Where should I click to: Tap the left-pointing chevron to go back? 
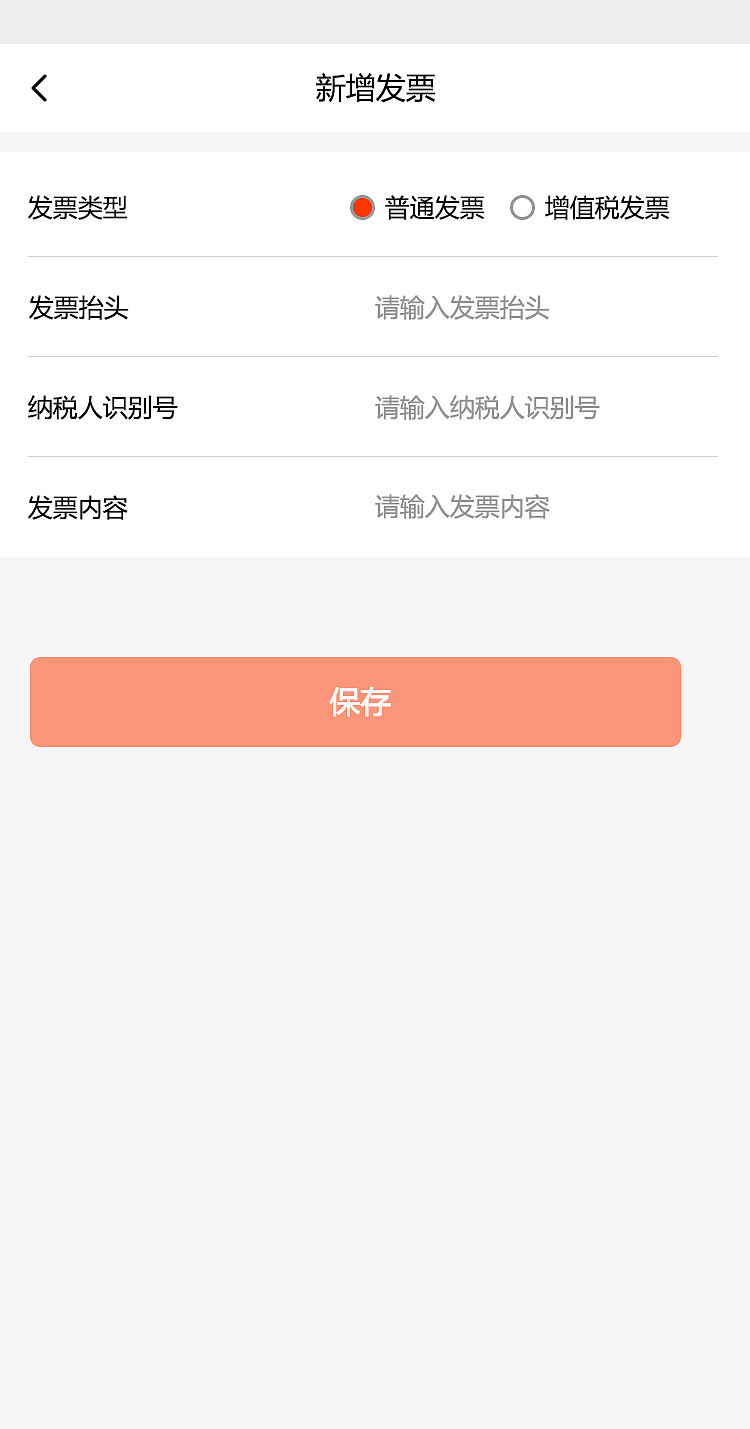click(x=40, y=88)
